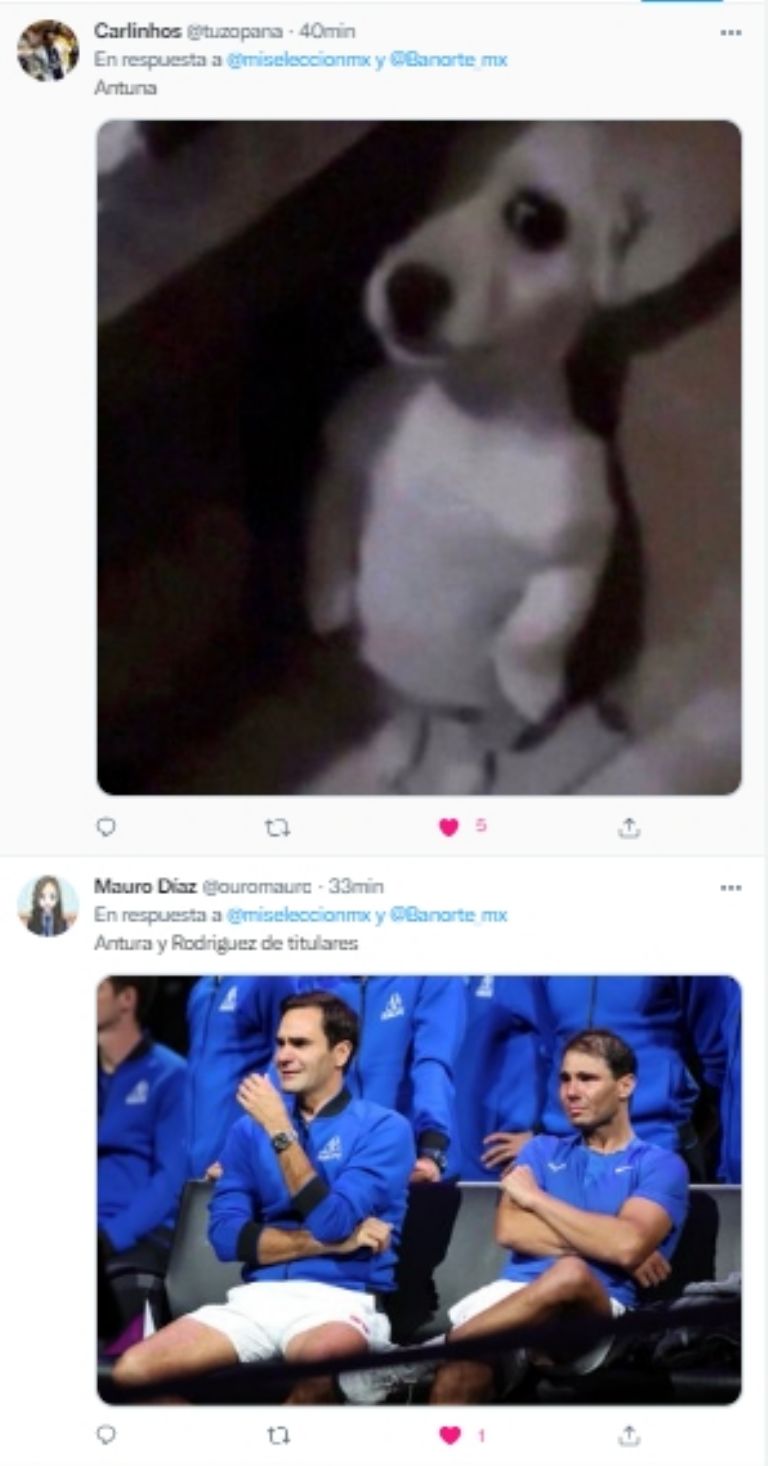Open the dog image in Carlinhos' tweet
This screenshot has width=768, height=1466.
coord(419,457)
